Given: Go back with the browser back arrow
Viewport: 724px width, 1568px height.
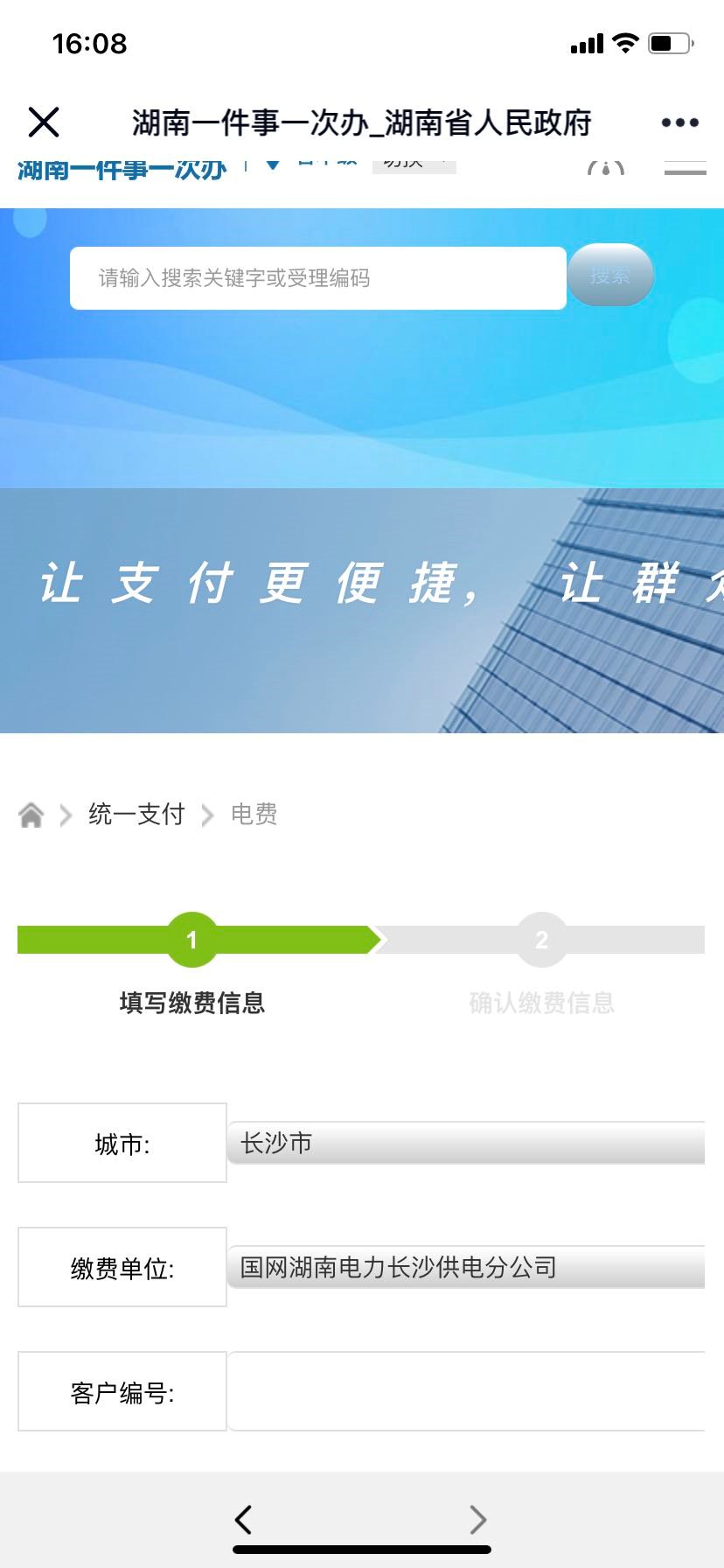Looking at the screenshot, I should pos(244,1519).
